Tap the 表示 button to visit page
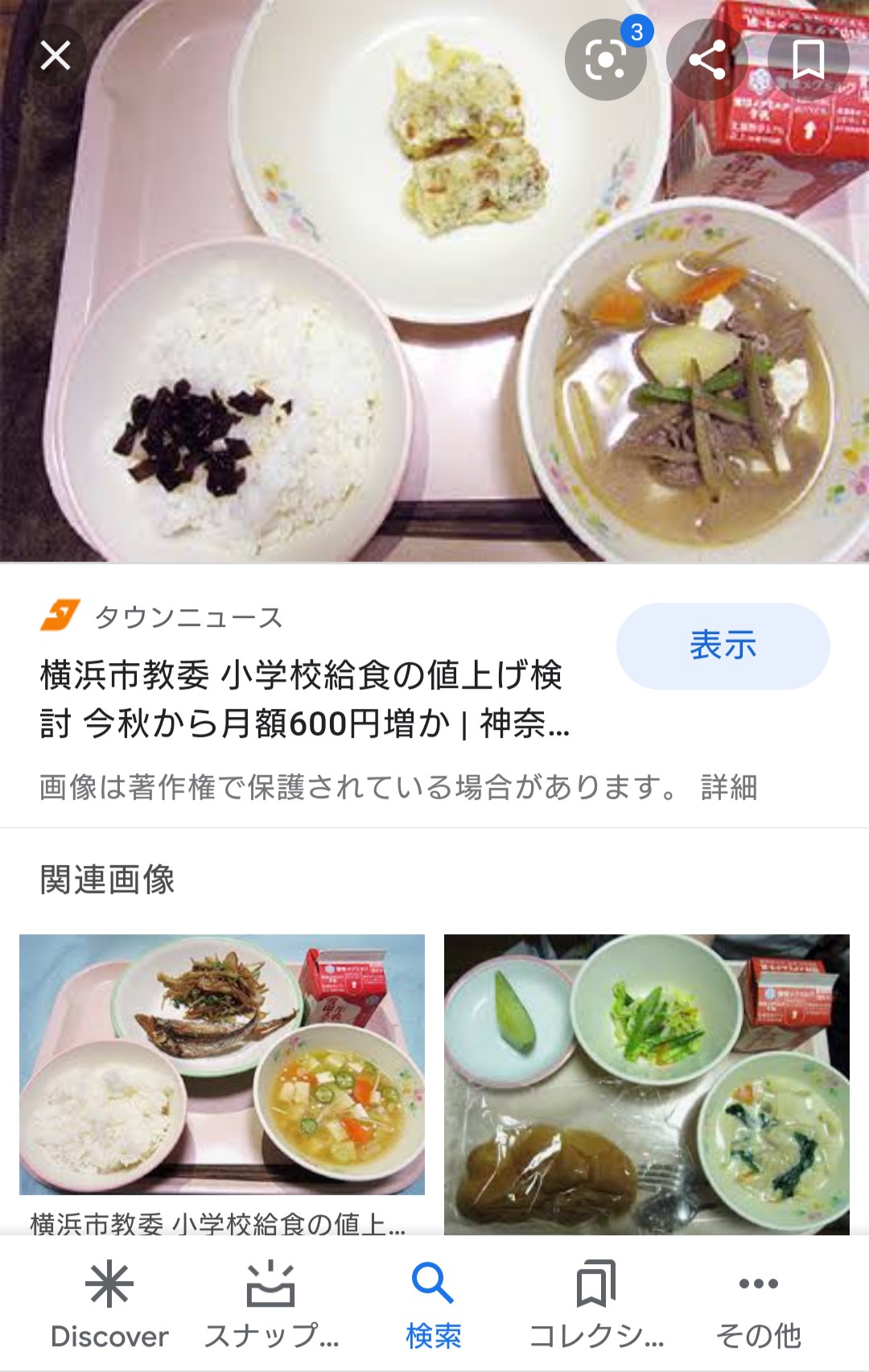 723,645
